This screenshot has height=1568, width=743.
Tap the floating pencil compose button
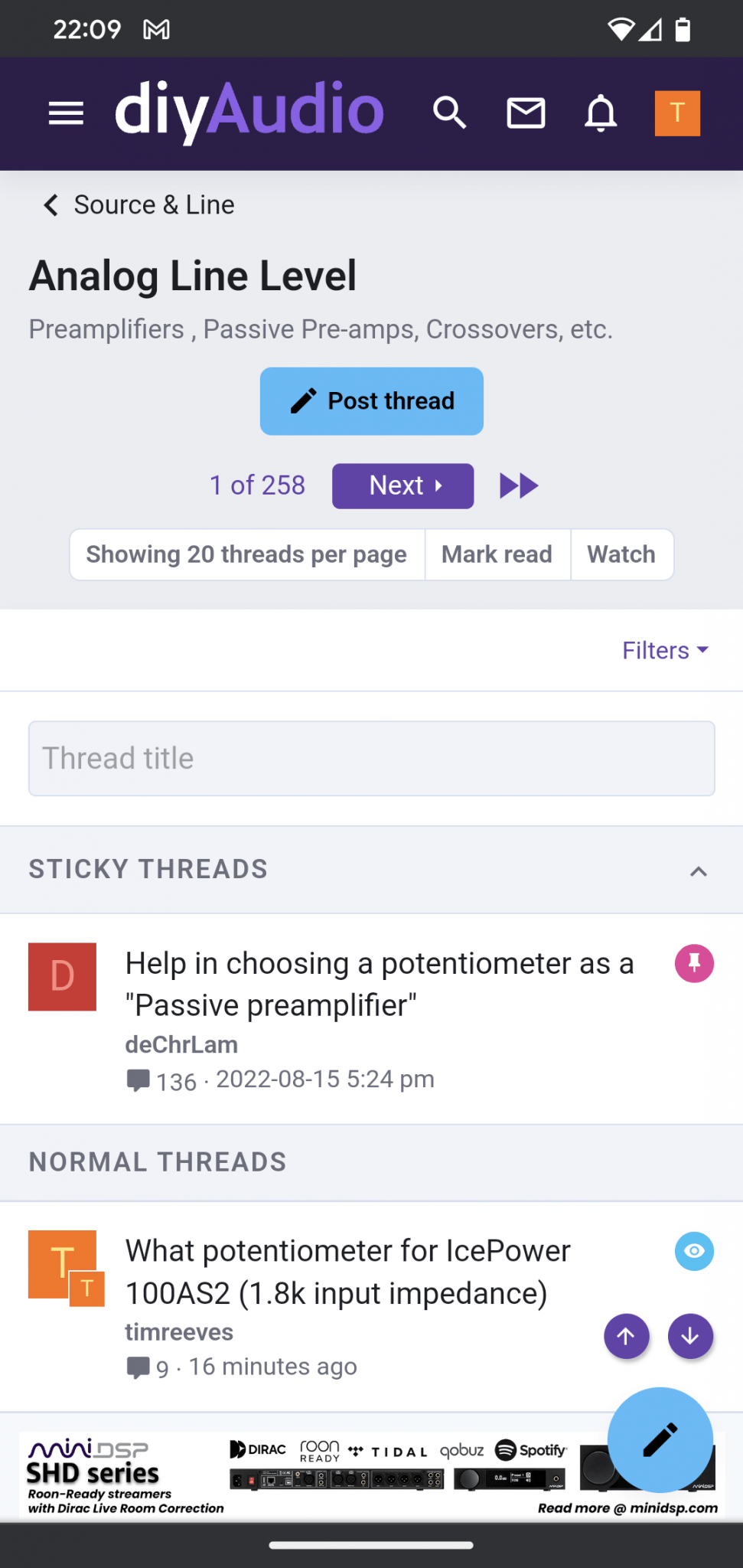(660, 1440)
